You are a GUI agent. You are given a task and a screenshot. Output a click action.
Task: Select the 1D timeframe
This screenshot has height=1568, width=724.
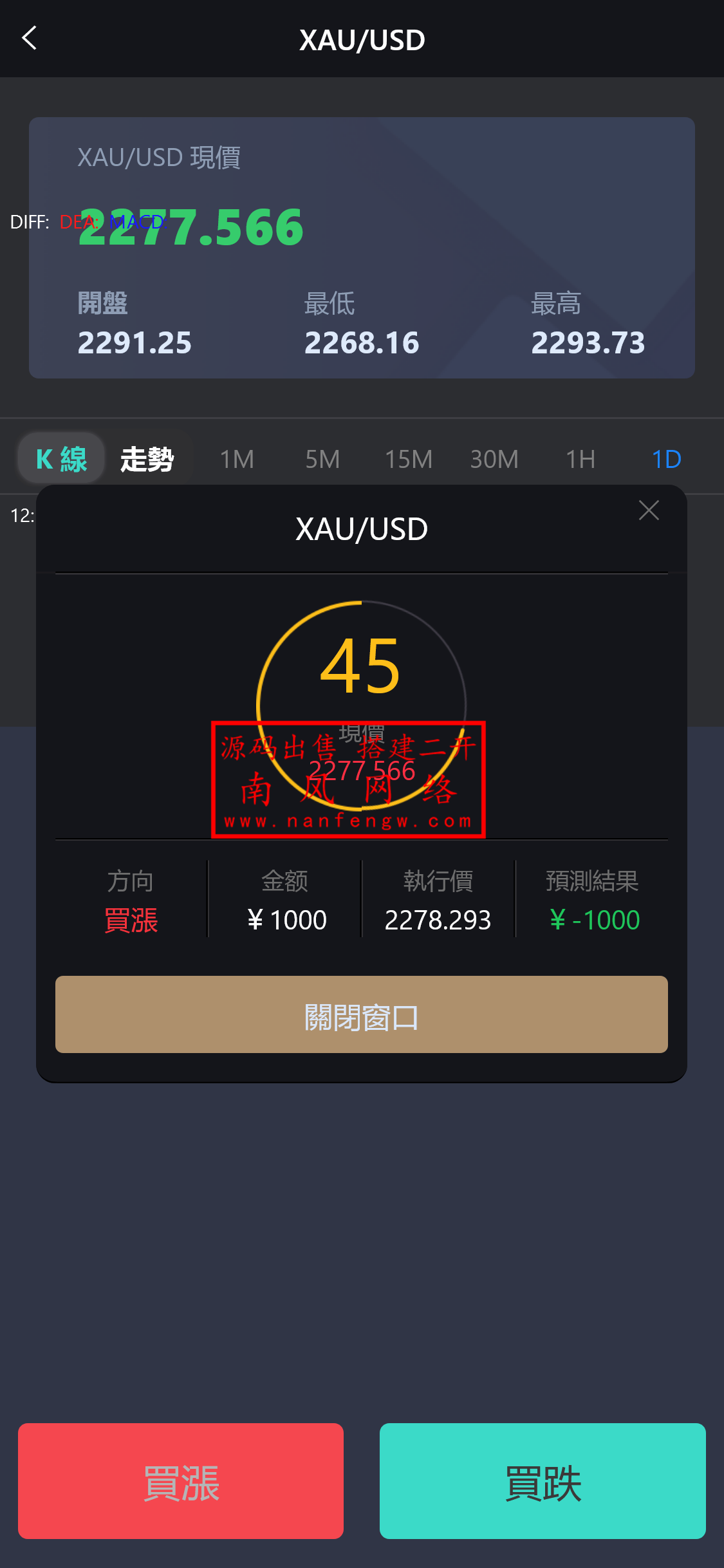coord(666,459)
